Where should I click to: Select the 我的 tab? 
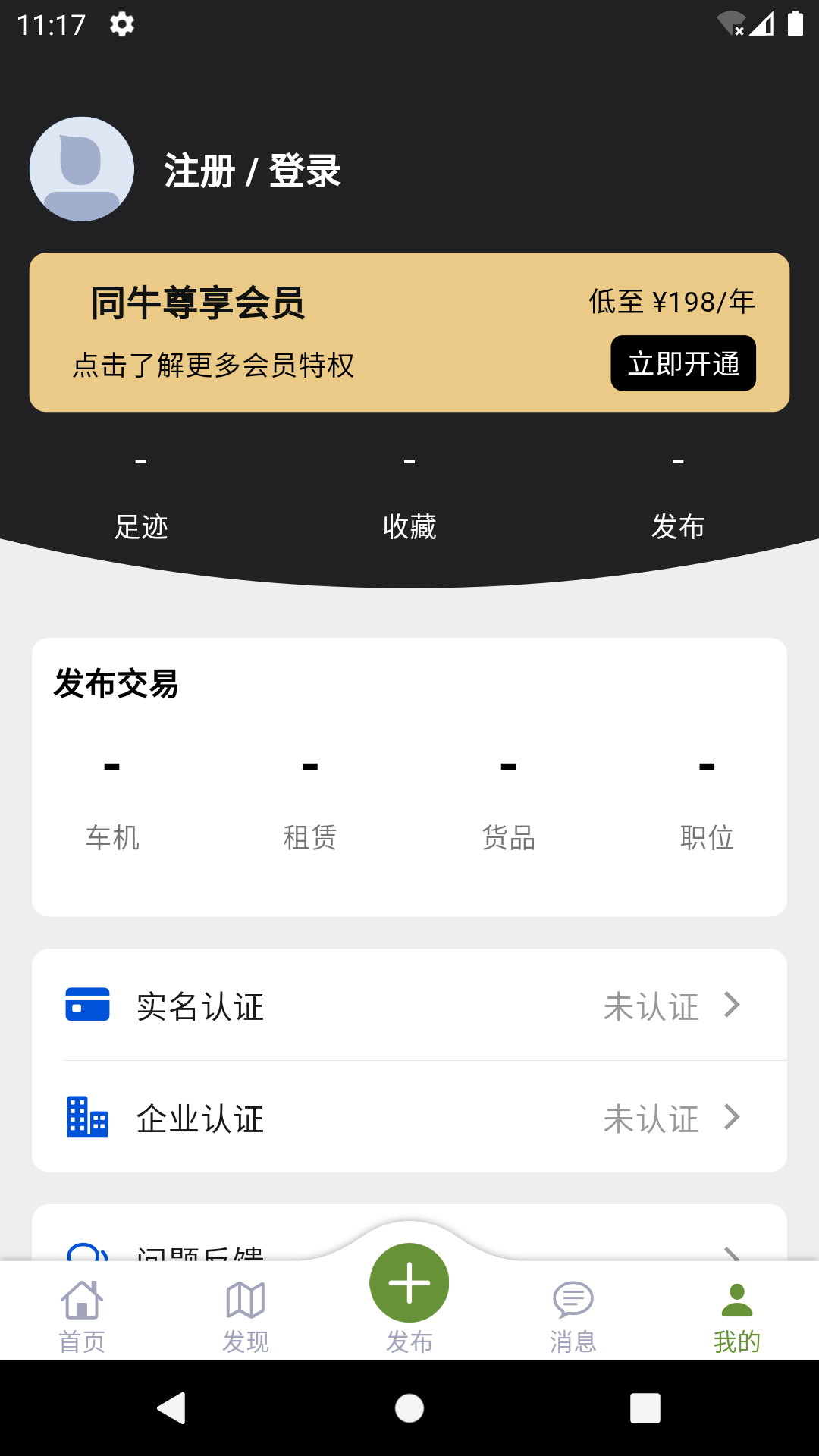click(737, 1317)
